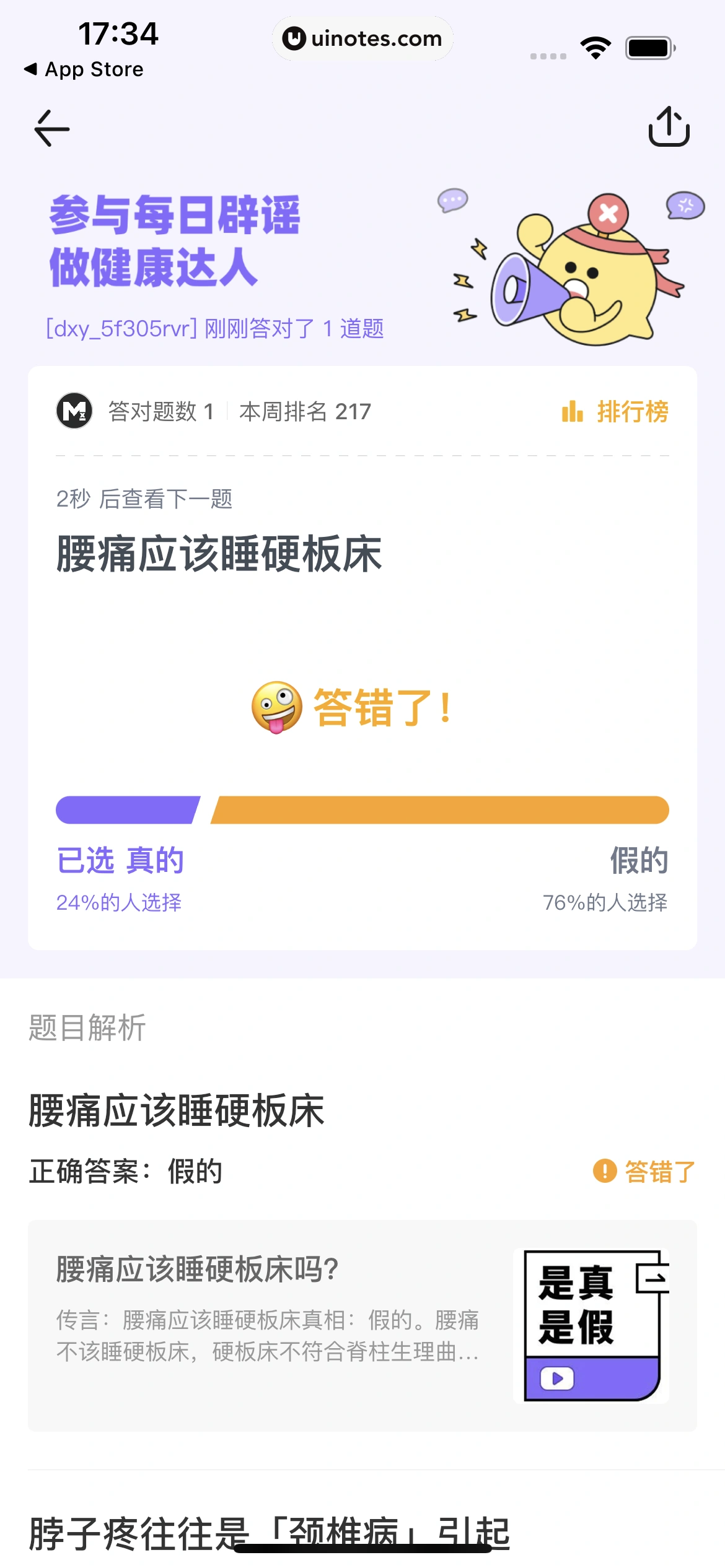Tap the uinotes.com pill at top
Screen dimensions: 725x1568
coord(362,38)
